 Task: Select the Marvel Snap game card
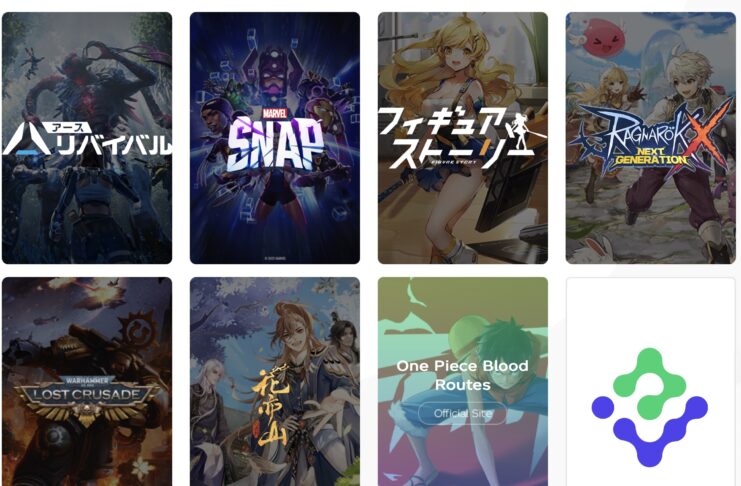(275, 138)
